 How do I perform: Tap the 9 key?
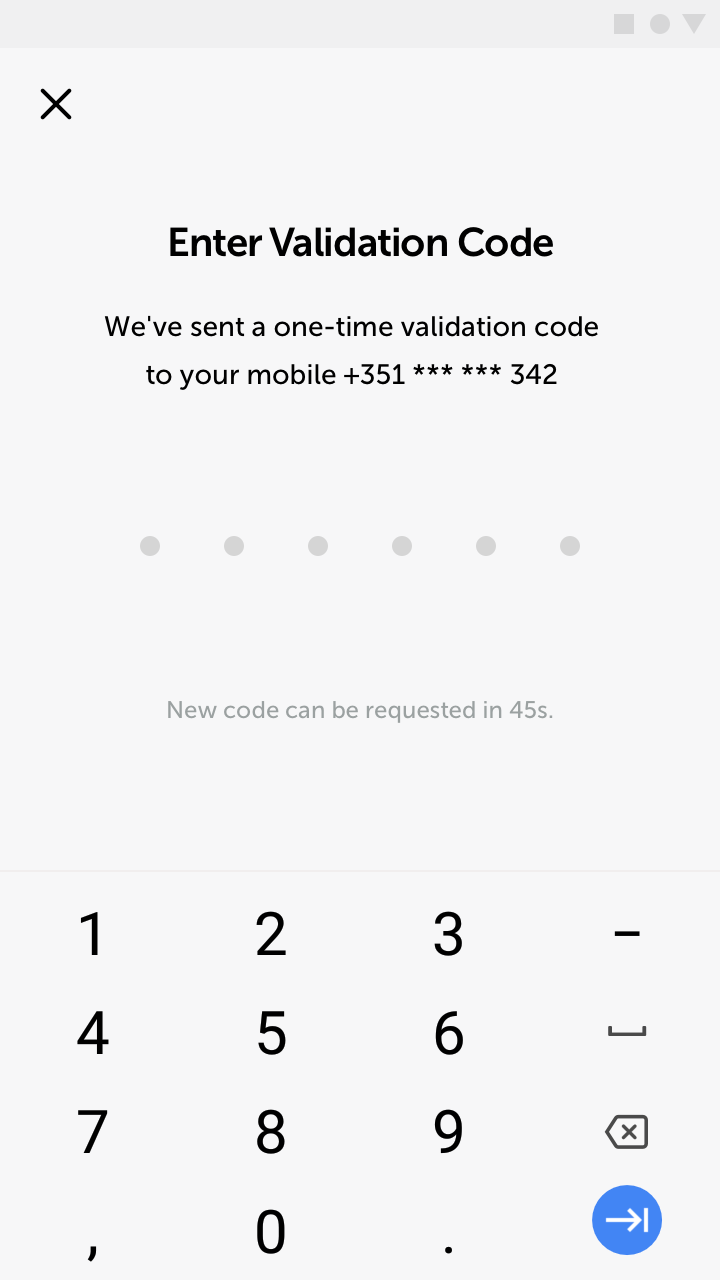coord(449,1132)
